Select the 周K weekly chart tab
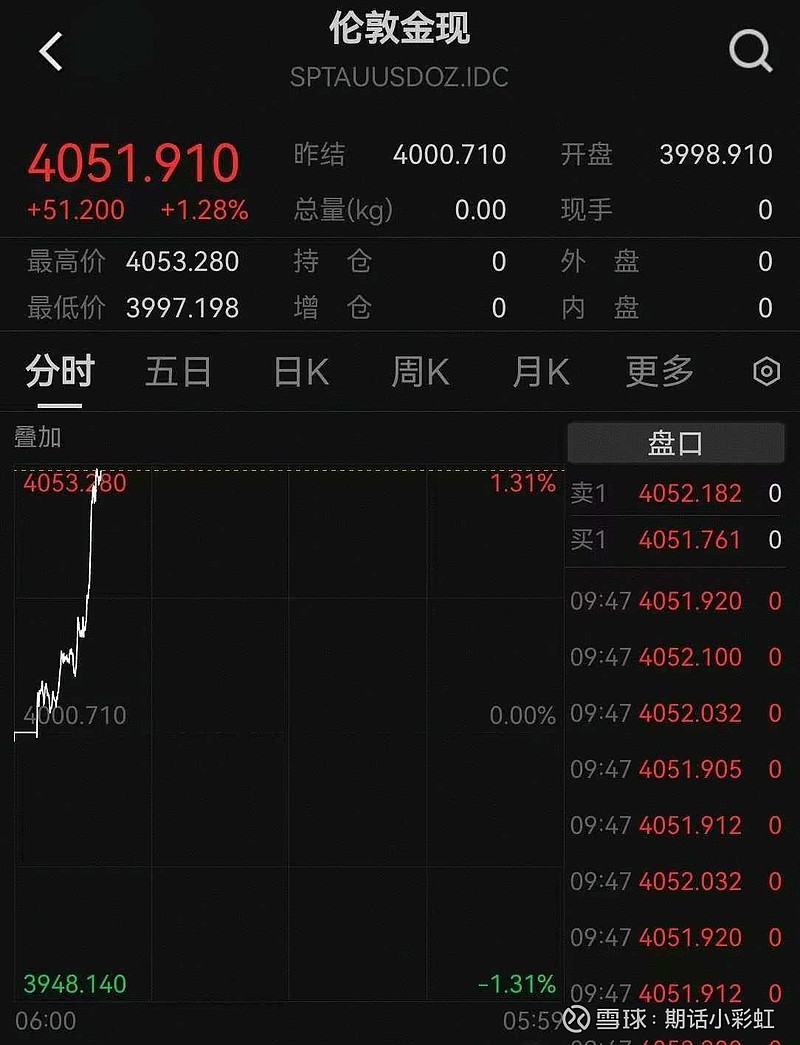The width and height of the screenshot is (800, 1045). click(x=418, y=370)
